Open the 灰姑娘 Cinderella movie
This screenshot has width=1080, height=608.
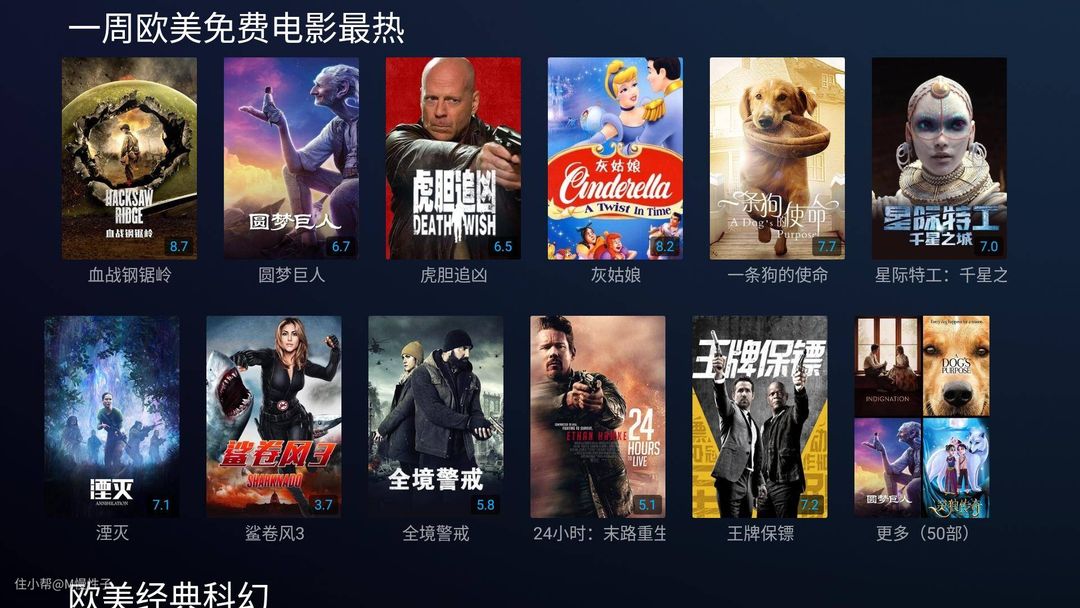point(615,158)
